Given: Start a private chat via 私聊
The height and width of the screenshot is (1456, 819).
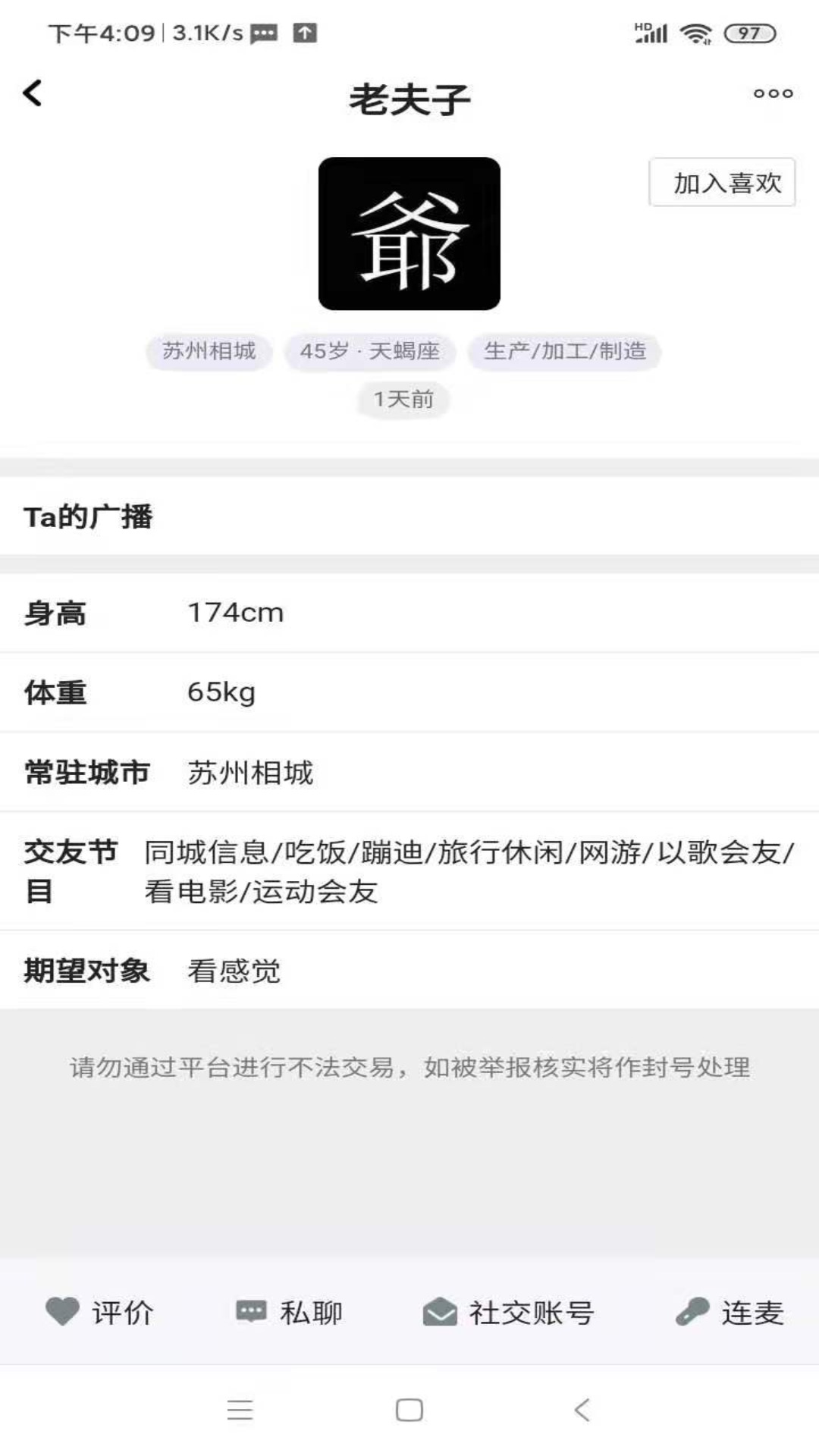Looking at the screenshot, I should [x=290, y=1312].
